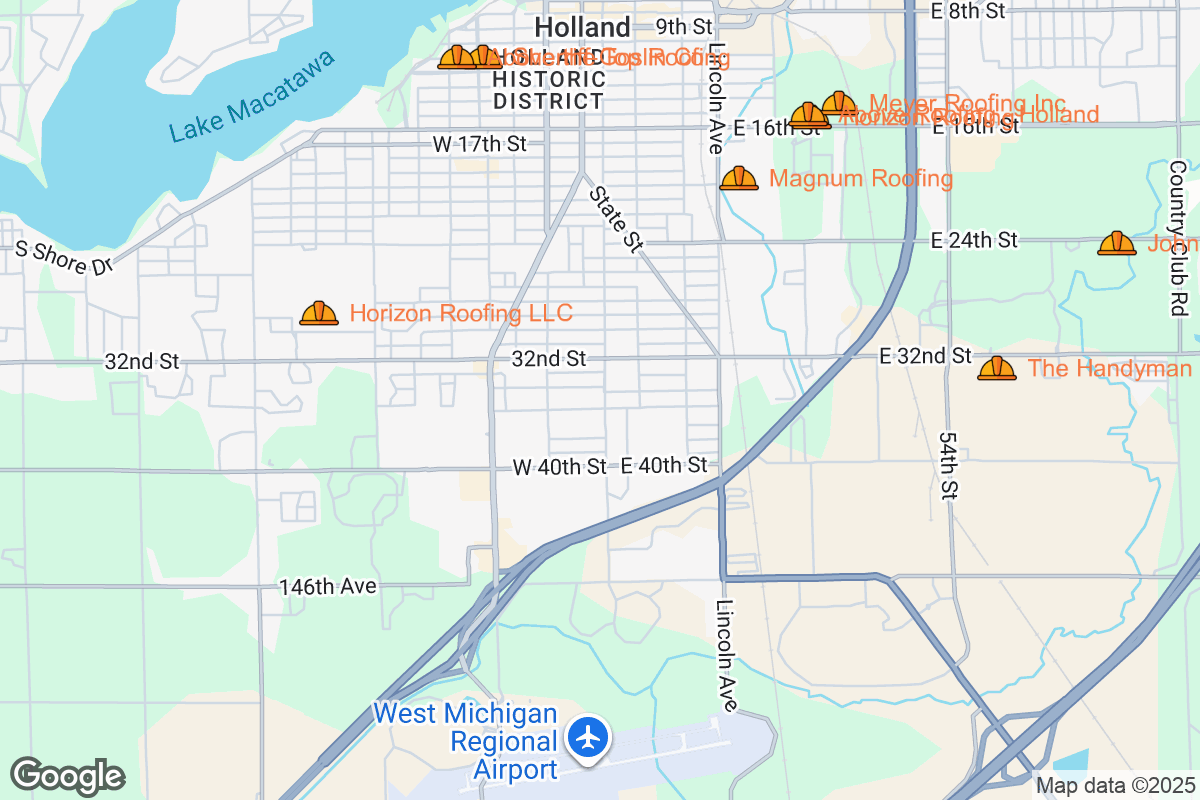This screenshot has height=800, width=1200.
Task: Select the West Michigan Regional Airport icon
Action: [x=589, y=738]
